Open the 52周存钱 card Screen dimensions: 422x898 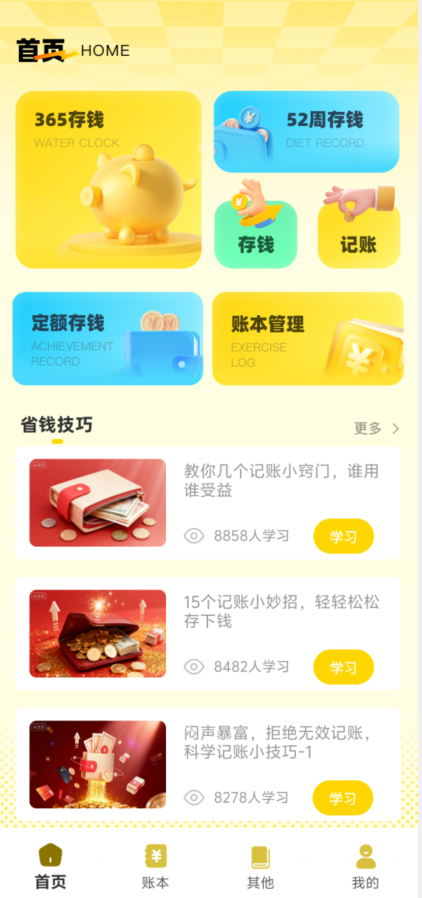pyautogui.click(x=306, y=132)
